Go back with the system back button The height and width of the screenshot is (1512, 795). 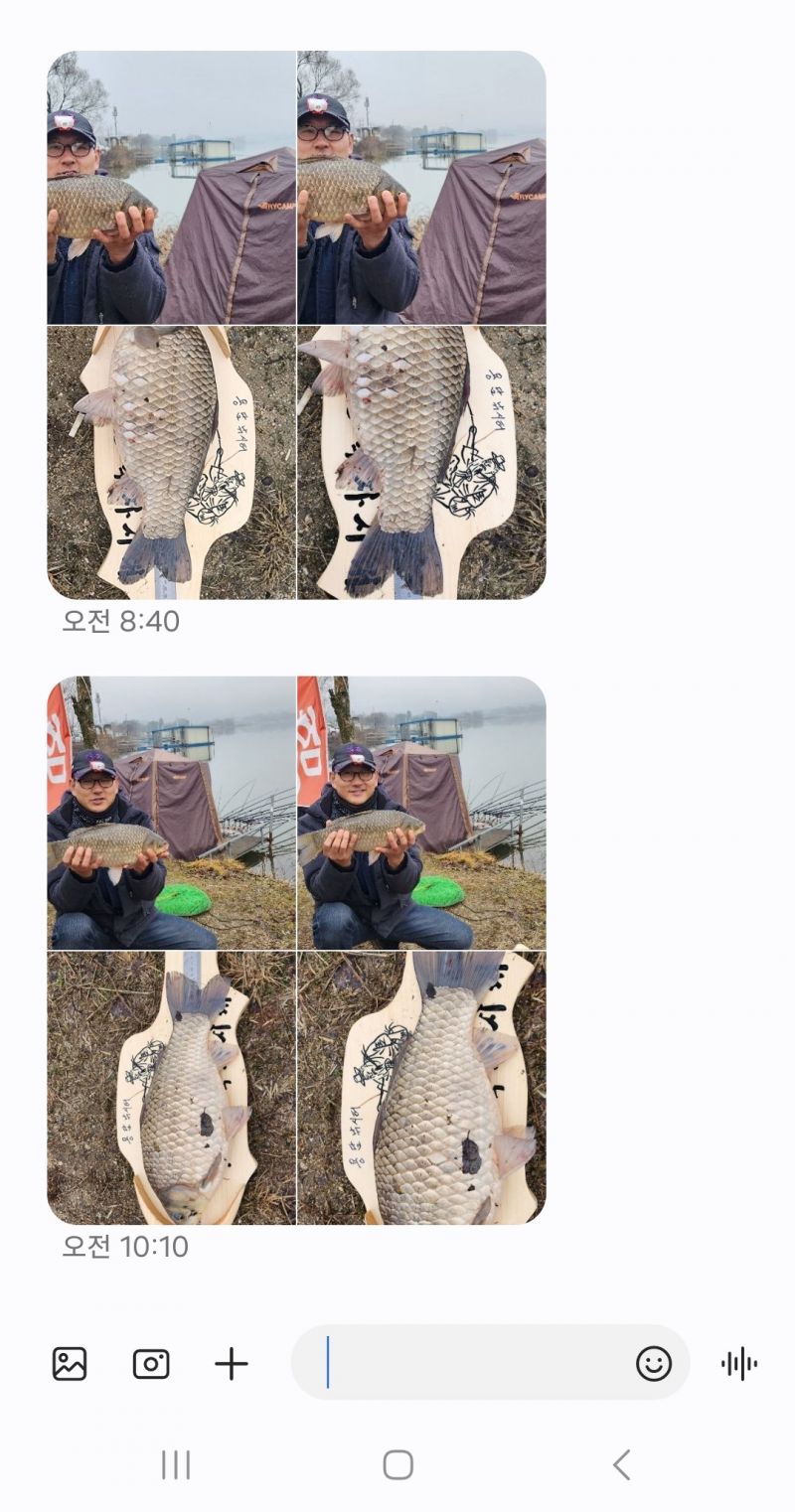click(x=621, y=1464)
